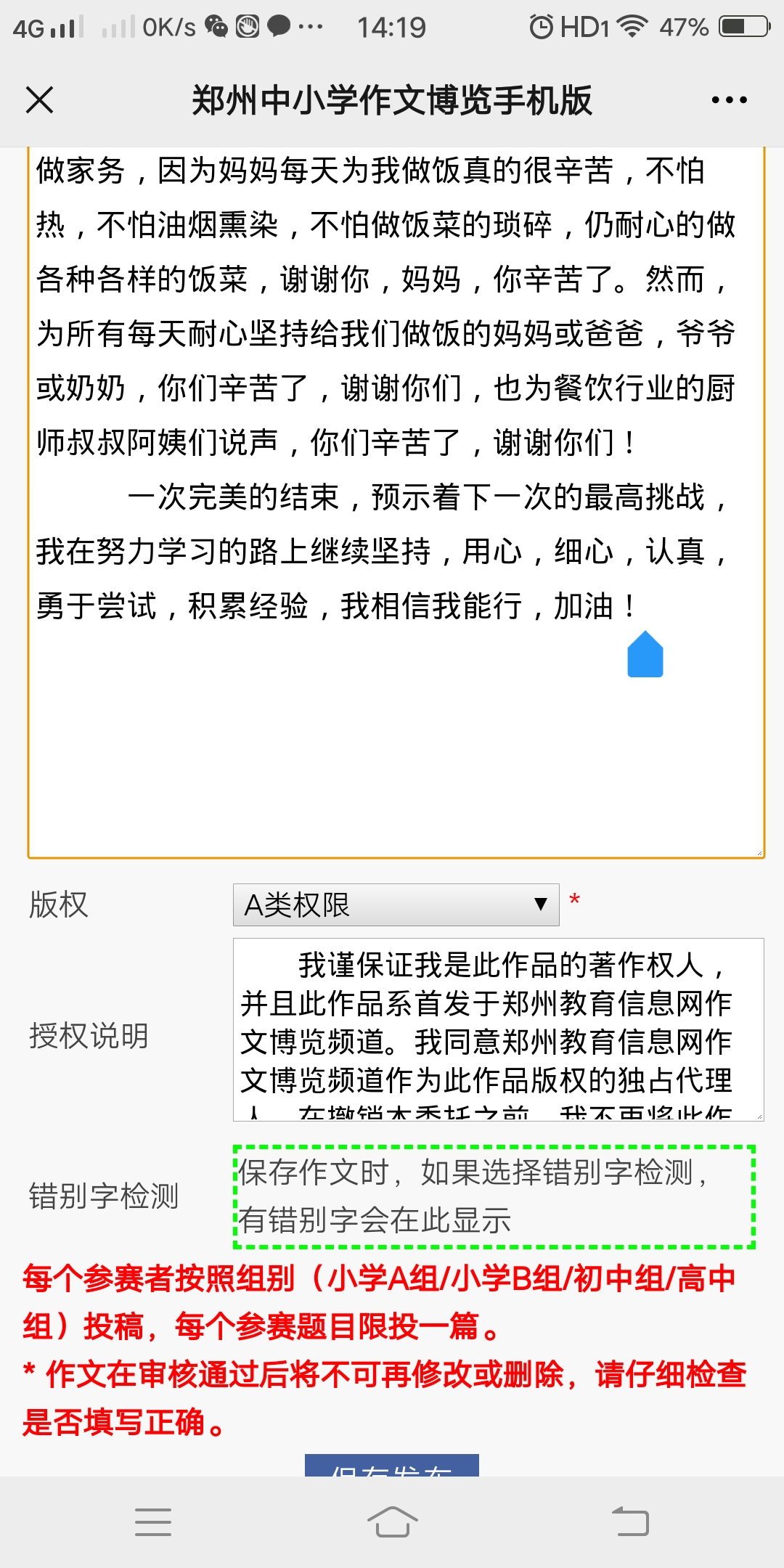Tap the blue save and publish button
Screen dimensions: 784x1568
[x=391, y=1466]
